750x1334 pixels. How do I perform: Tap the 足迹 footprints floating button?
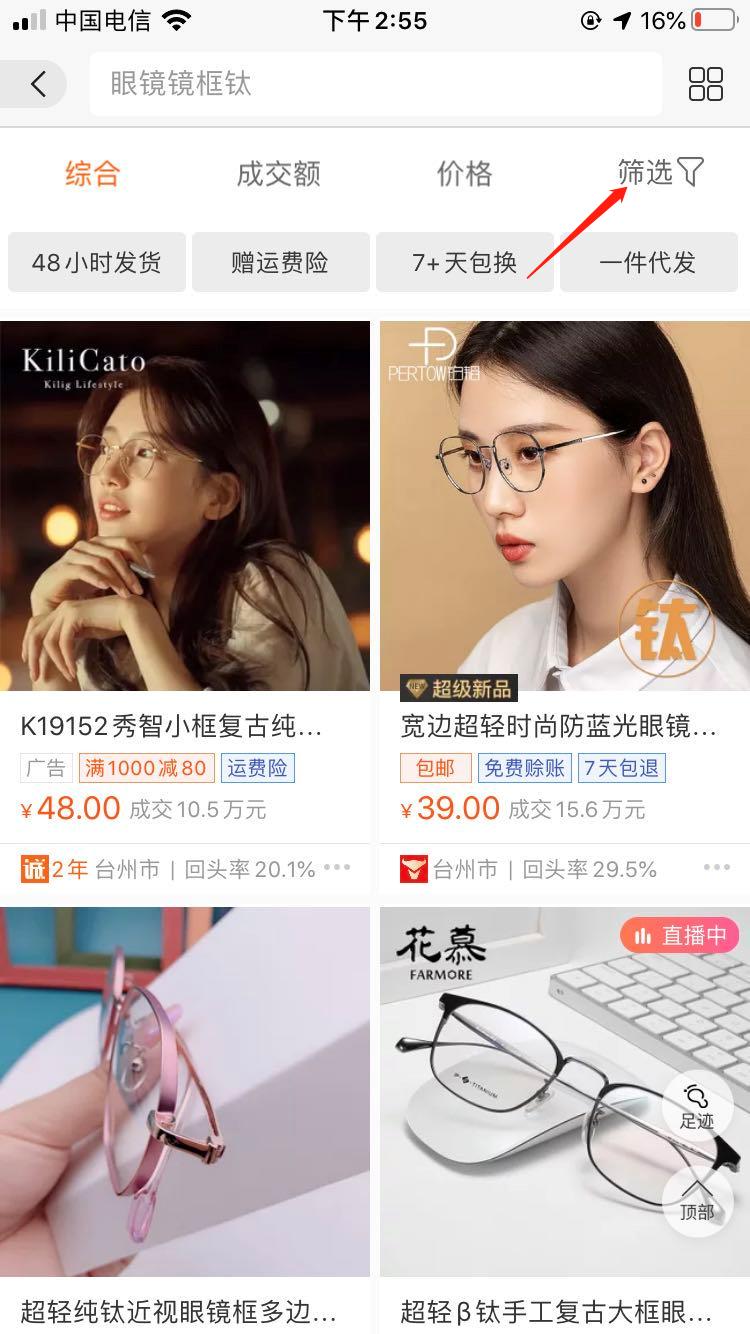(x=698, y=1105)
